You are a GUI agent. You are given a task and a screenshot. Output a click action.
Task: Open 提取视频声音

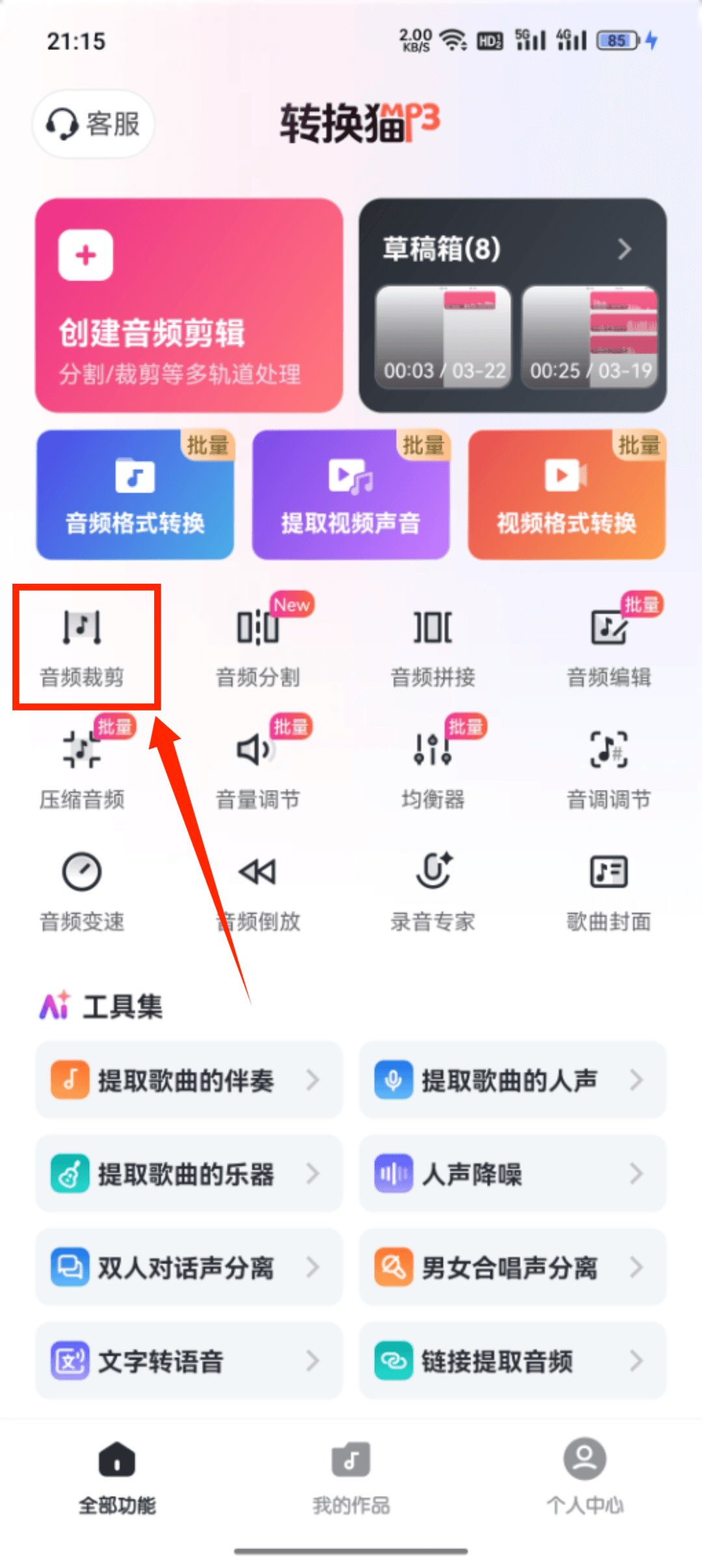351,495
